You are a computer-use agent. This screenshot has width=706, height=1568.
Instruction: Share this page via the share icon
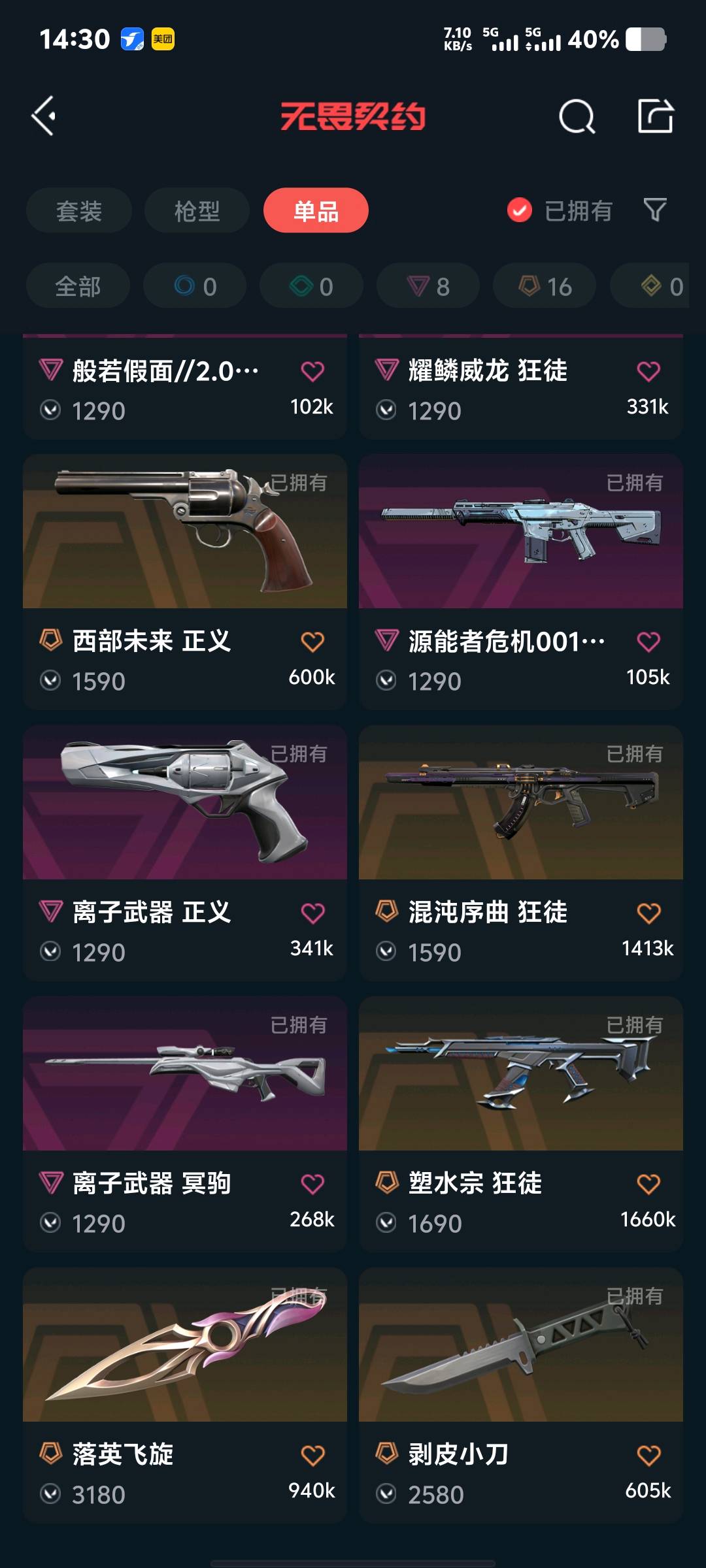click(655, 116)
